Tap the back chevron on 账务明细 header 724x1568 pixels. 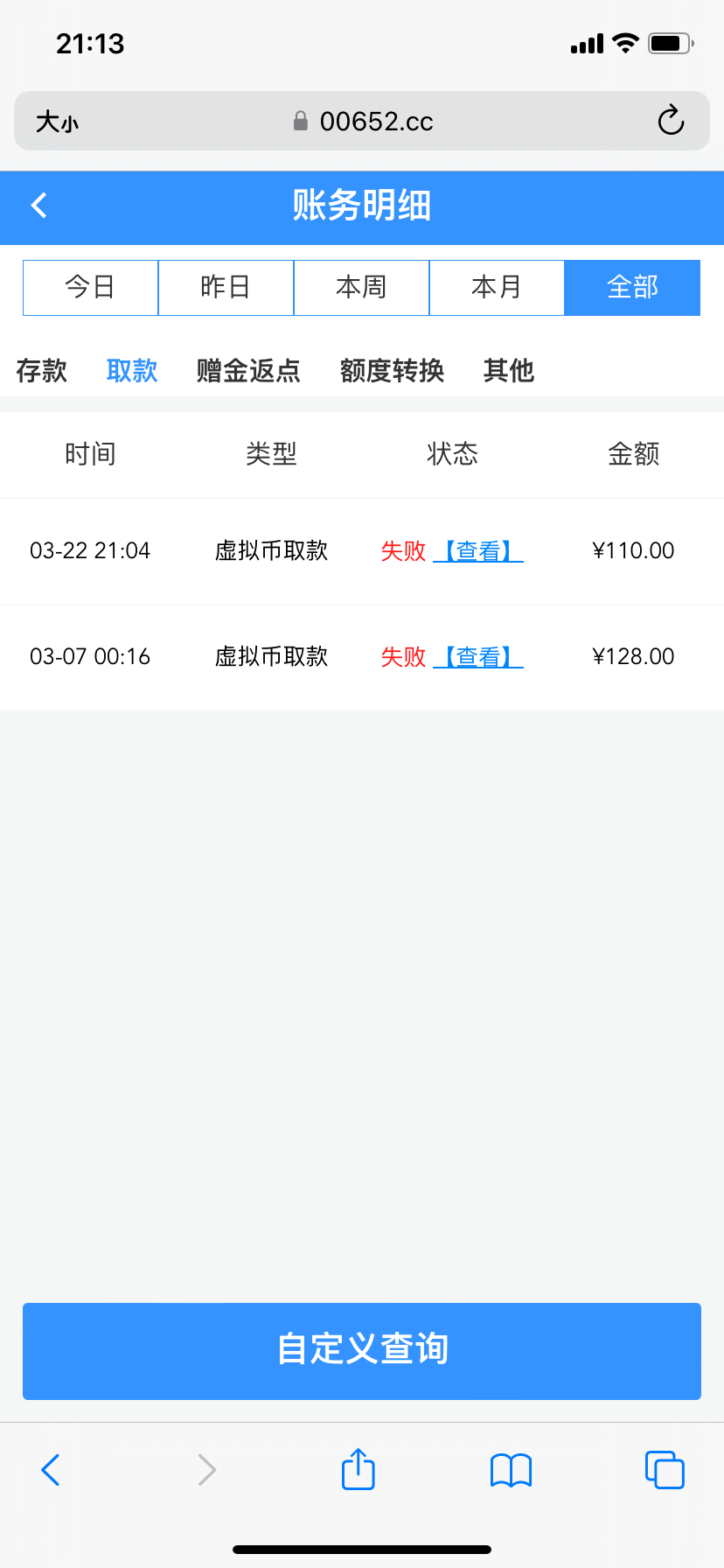(38, 205)
